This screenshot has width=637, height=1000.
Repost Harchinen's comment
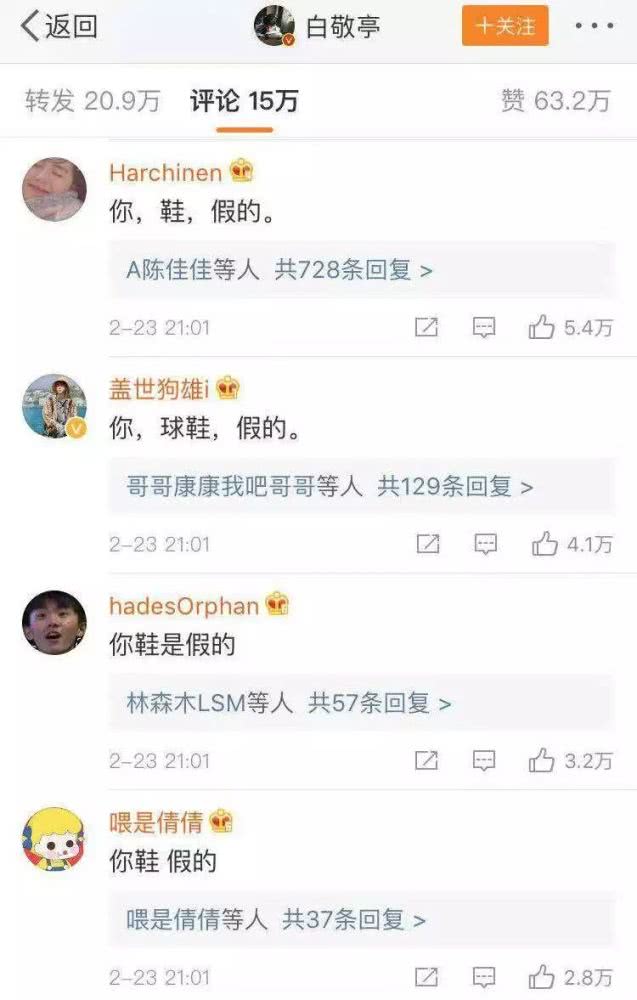(x=427, y=327)
